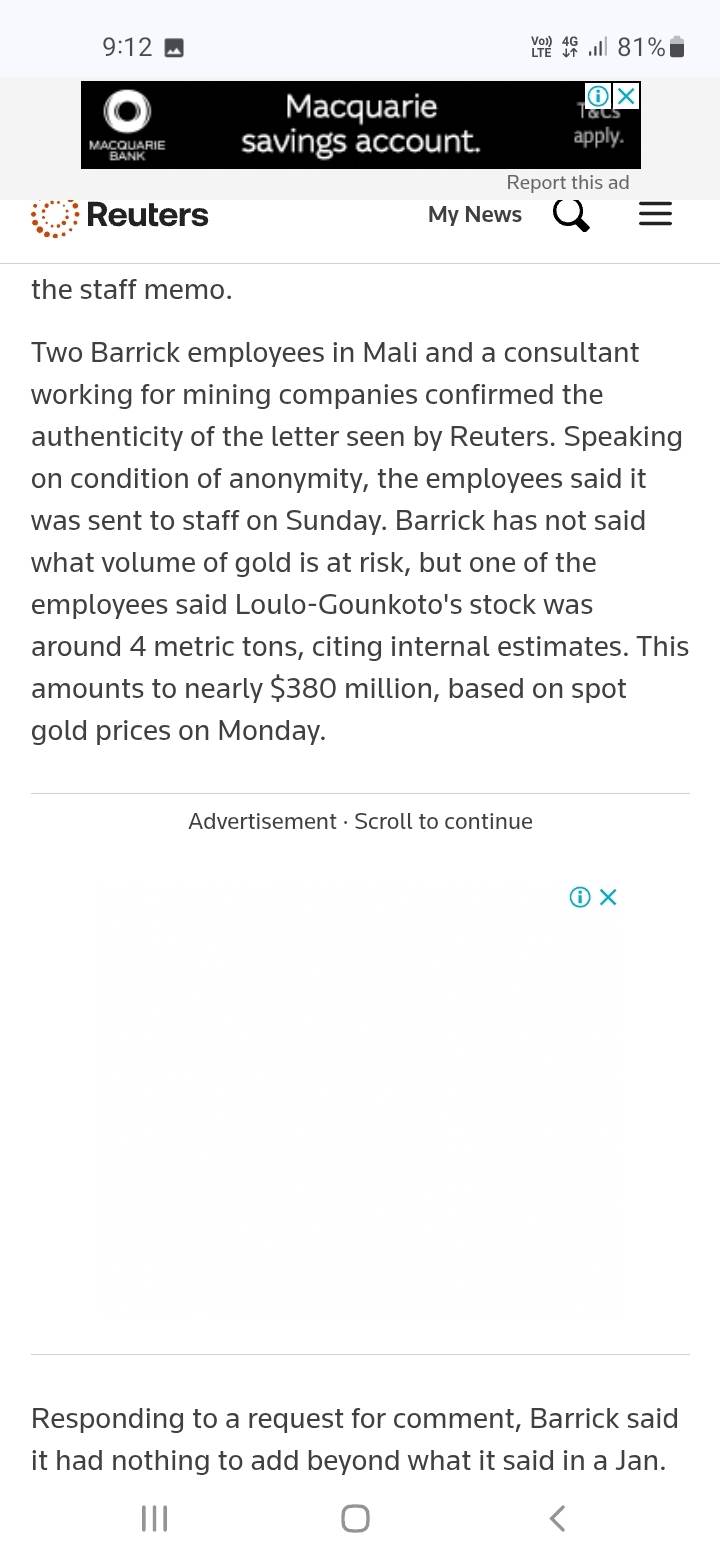Dismiss the in-article advertisement
The width and height of the screenshot is (720, 1560).
tap(608, 897)
